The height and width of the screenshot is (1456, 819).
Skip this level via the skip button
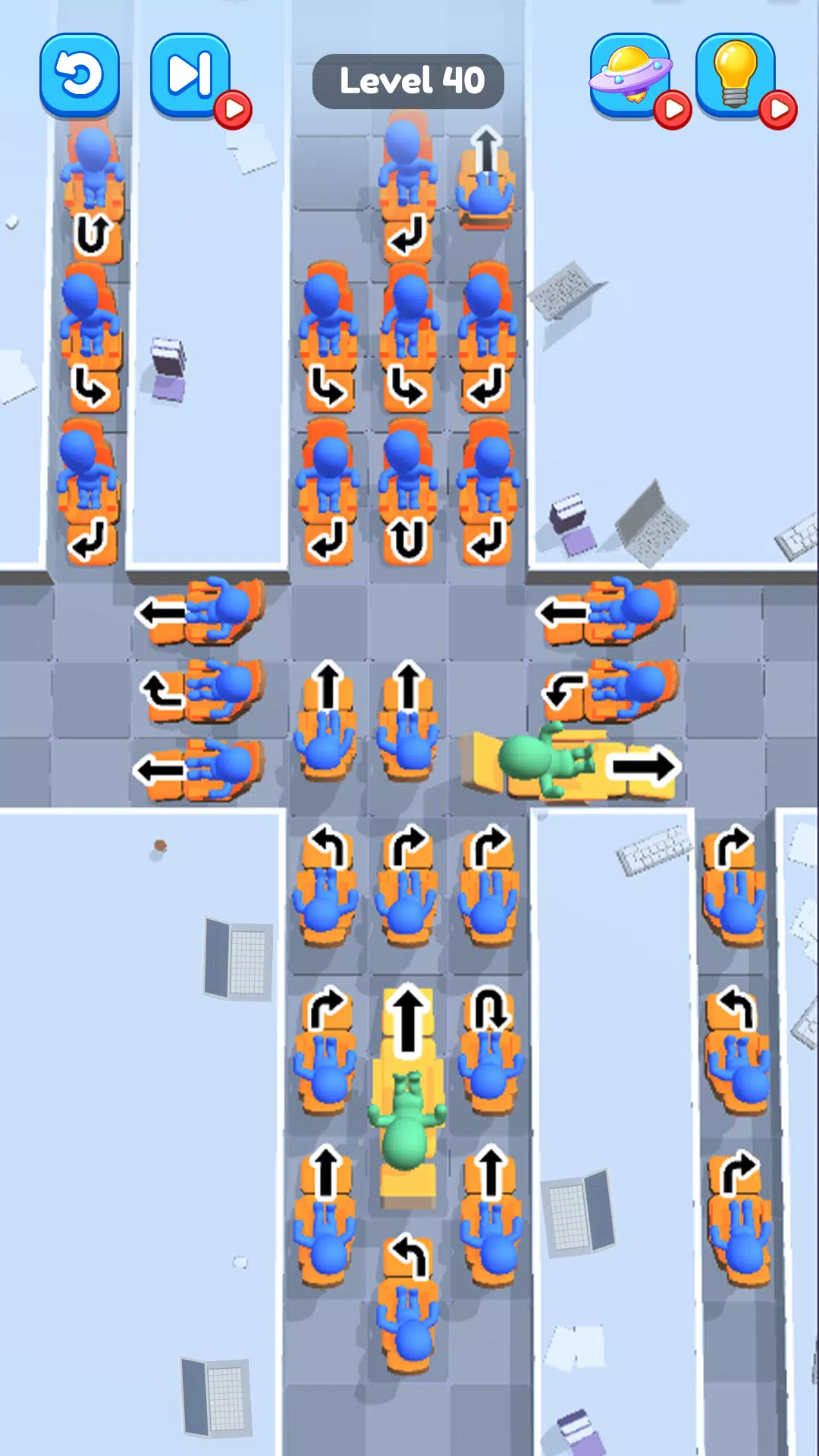[190, 76]
